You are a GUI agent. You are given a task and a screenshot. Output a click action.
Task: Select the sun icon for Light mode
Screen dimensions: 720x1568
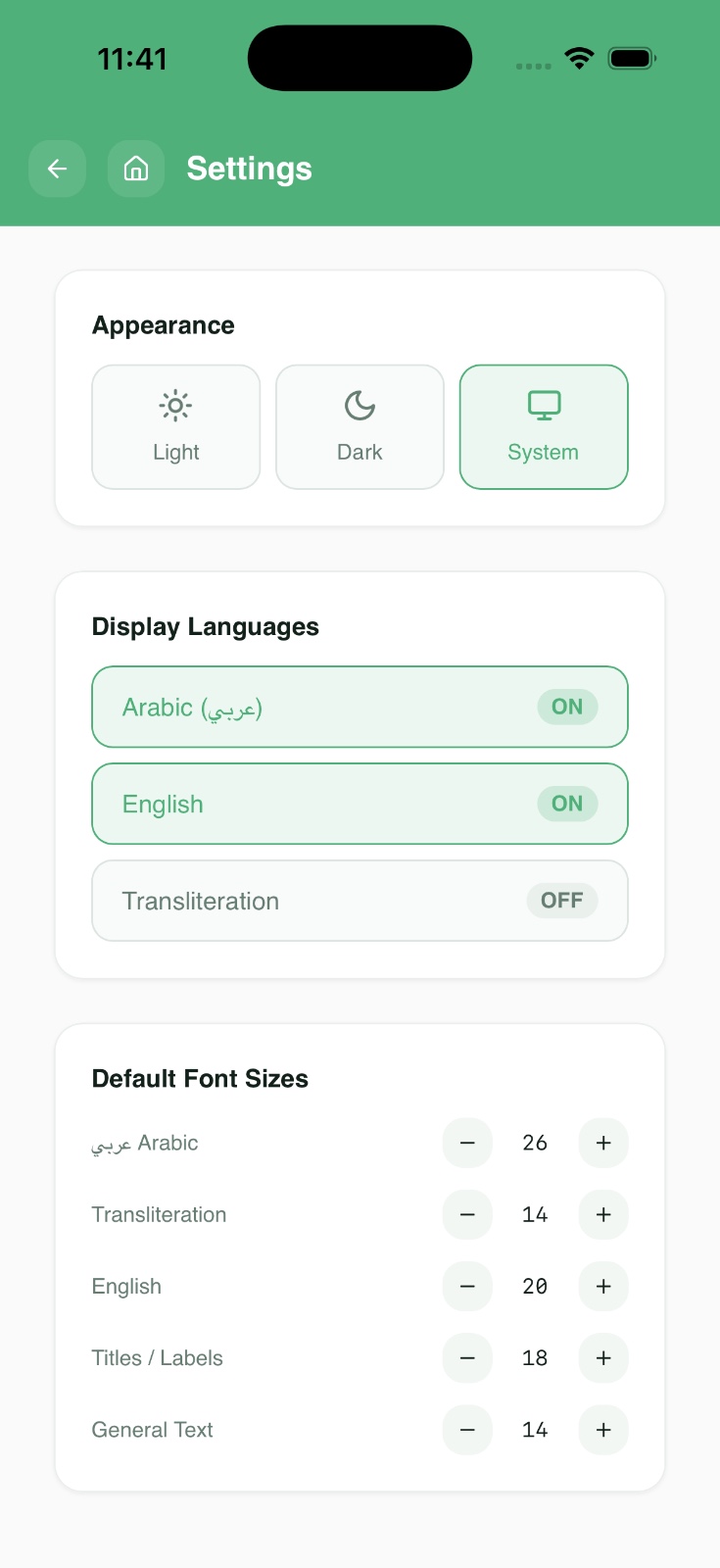click(175, 404)
